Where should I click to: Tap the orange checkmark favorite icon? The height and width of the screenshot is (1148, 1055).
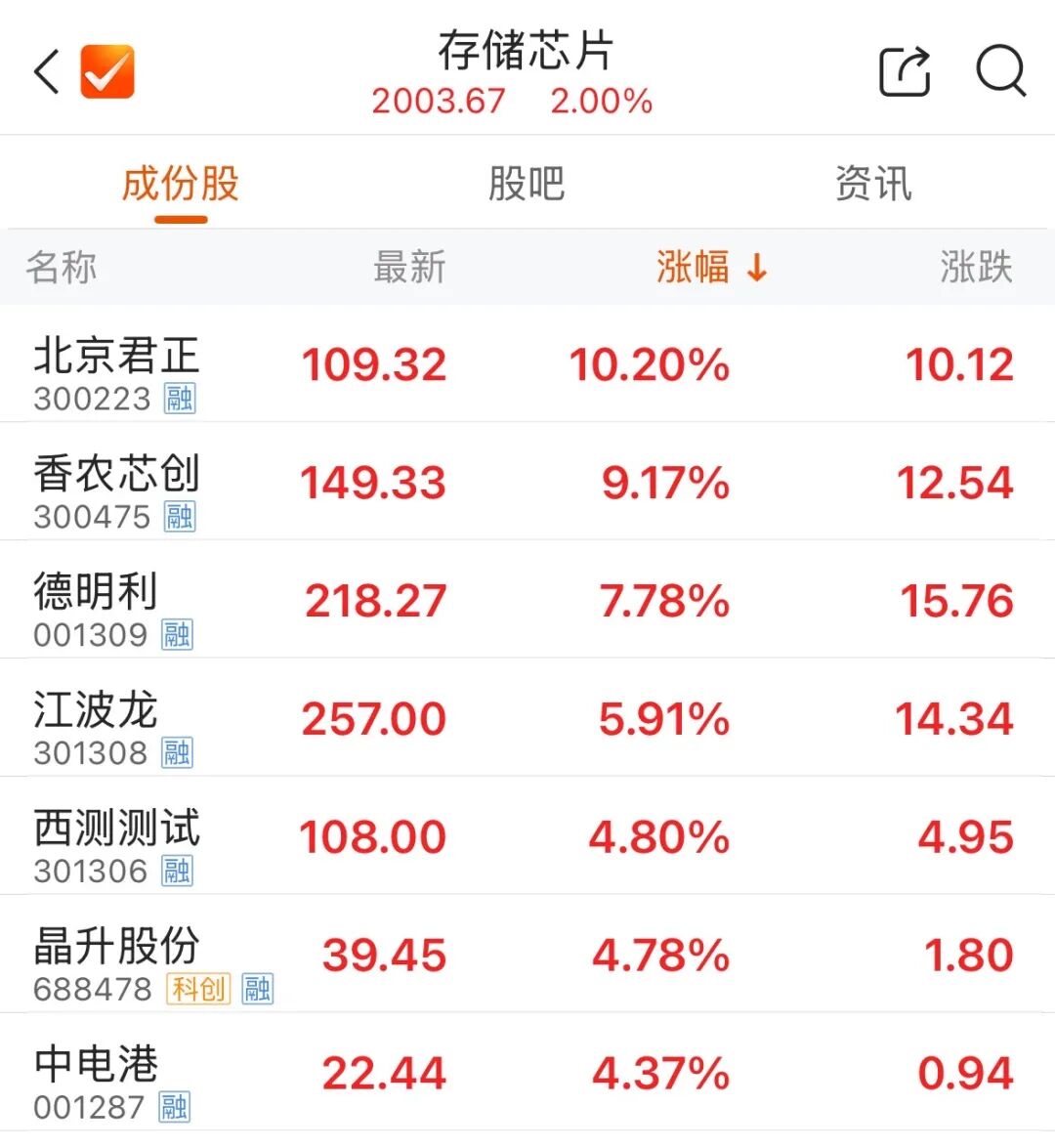[x=107, y=71]
